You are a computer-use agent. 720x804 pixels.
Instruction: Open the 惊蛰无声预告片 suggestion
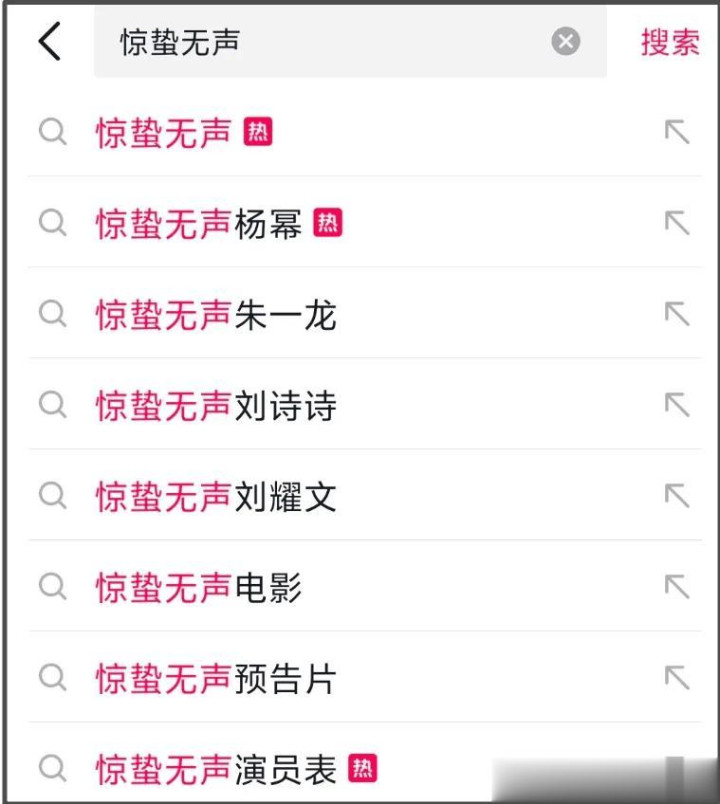pos(215,678)
